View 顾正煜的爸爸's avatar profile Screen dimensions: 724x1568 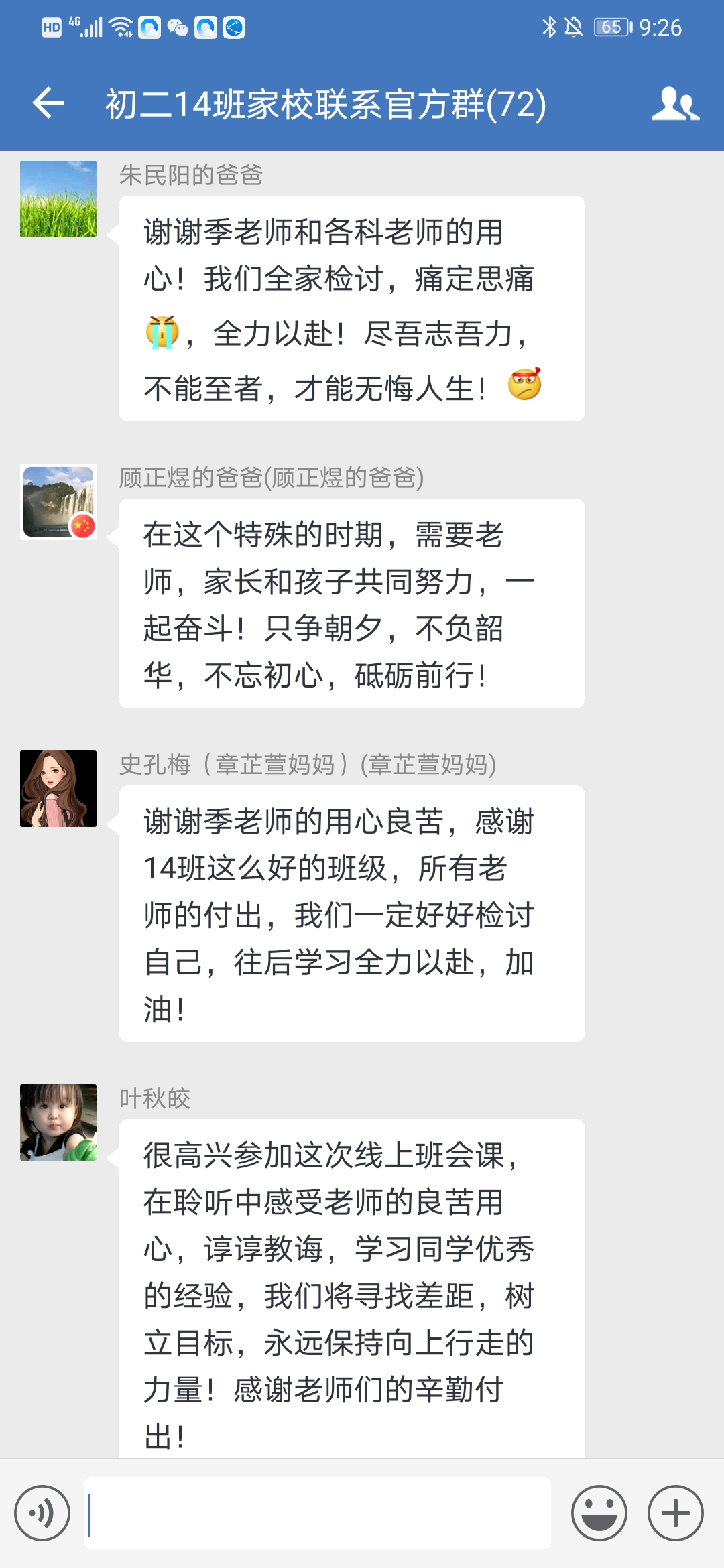pyautogui.click(x=58, y=502)
